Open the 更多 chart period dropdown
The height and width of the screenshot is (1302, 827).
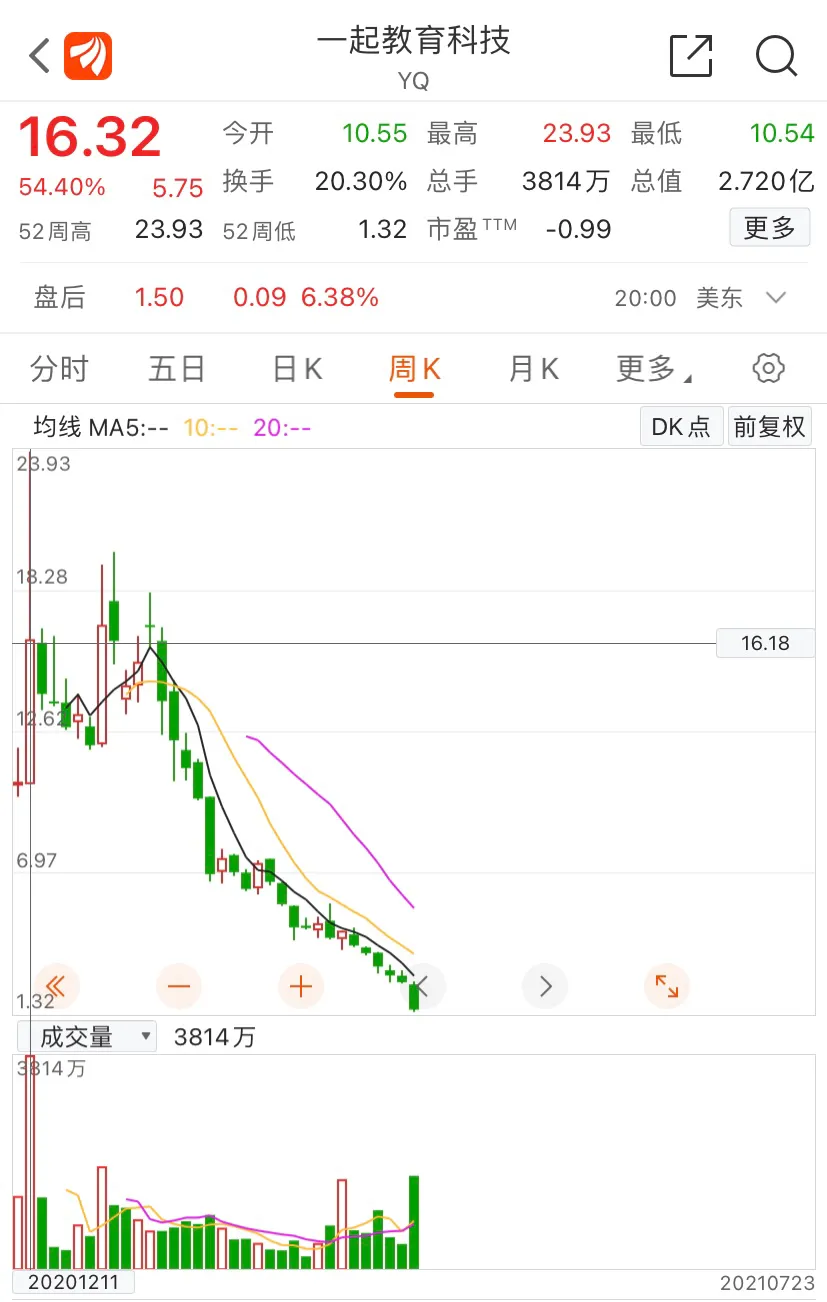tap(653, 369)
